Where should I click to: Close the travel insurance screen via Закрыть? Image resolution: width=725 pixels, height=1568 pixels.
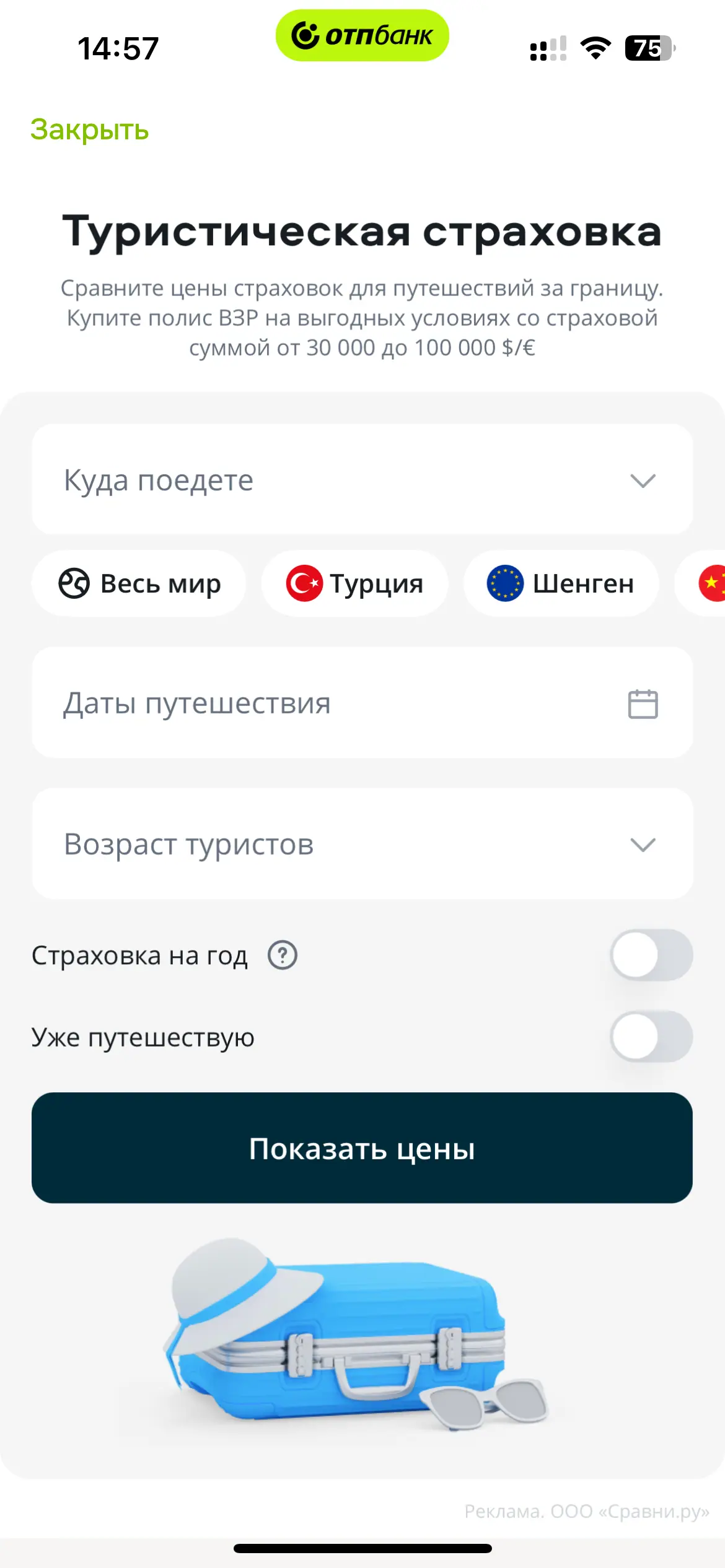coord(90,130)
